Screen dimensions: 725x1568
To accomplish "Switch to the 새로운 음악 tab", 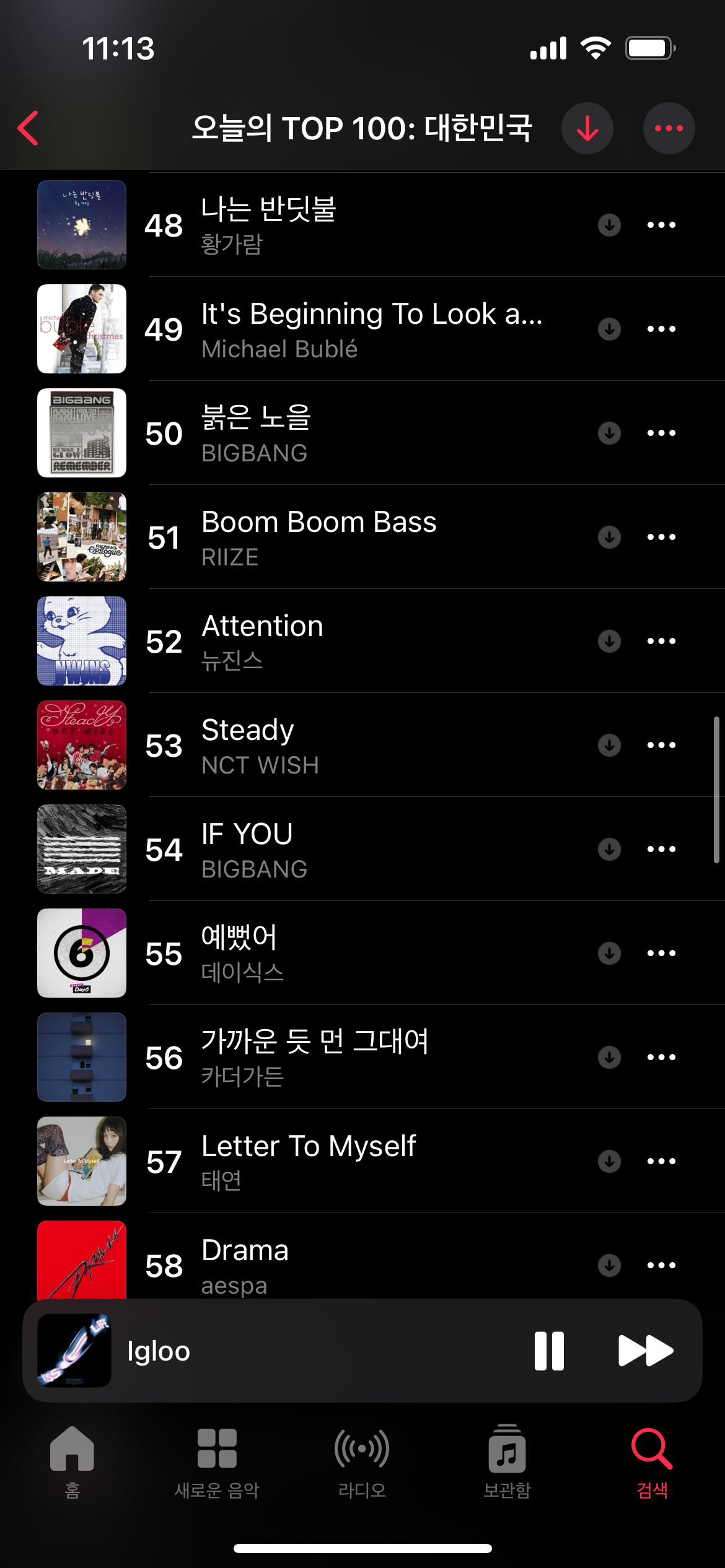I will (x=217, y=1461).
